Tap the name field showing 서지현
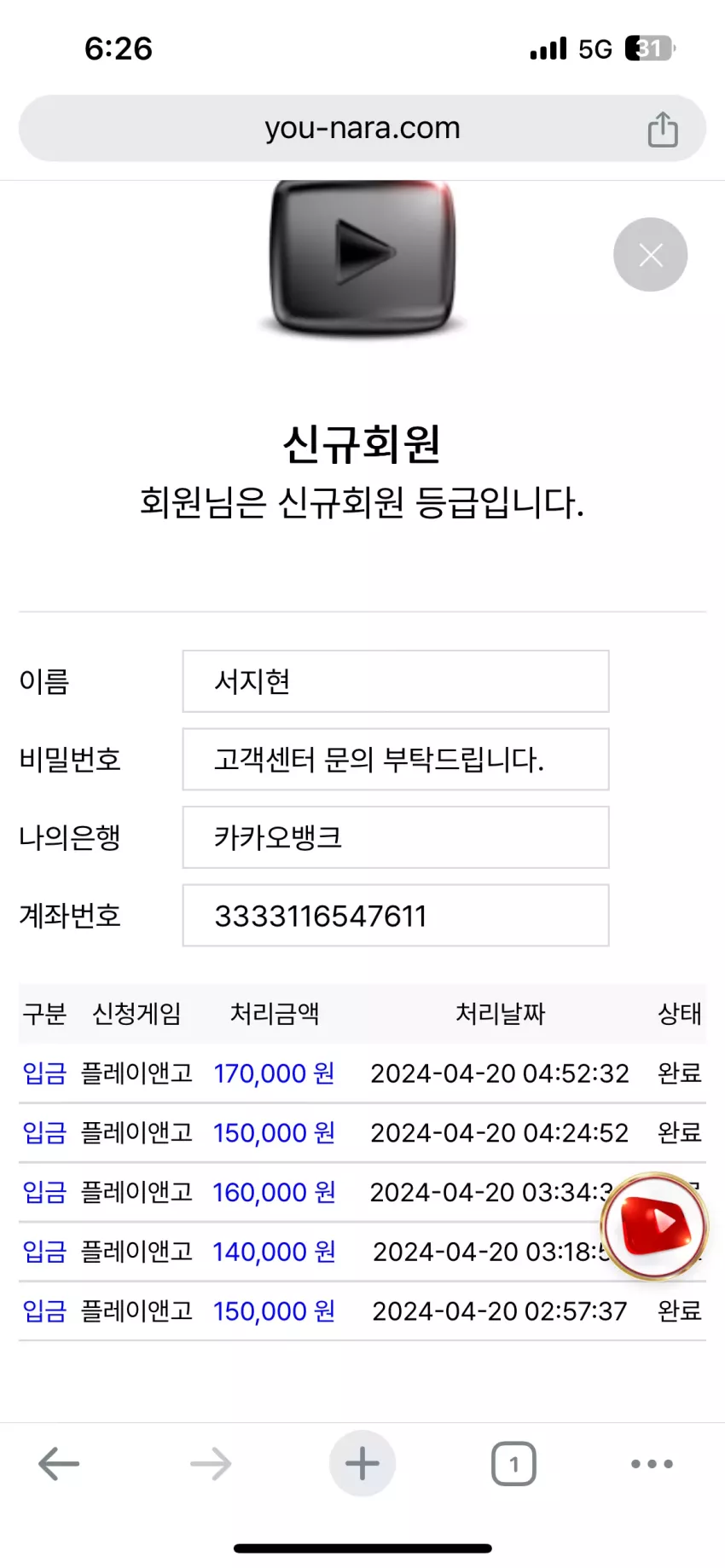The height and width of the screenshot is (1568, 725). coord(396,681)
